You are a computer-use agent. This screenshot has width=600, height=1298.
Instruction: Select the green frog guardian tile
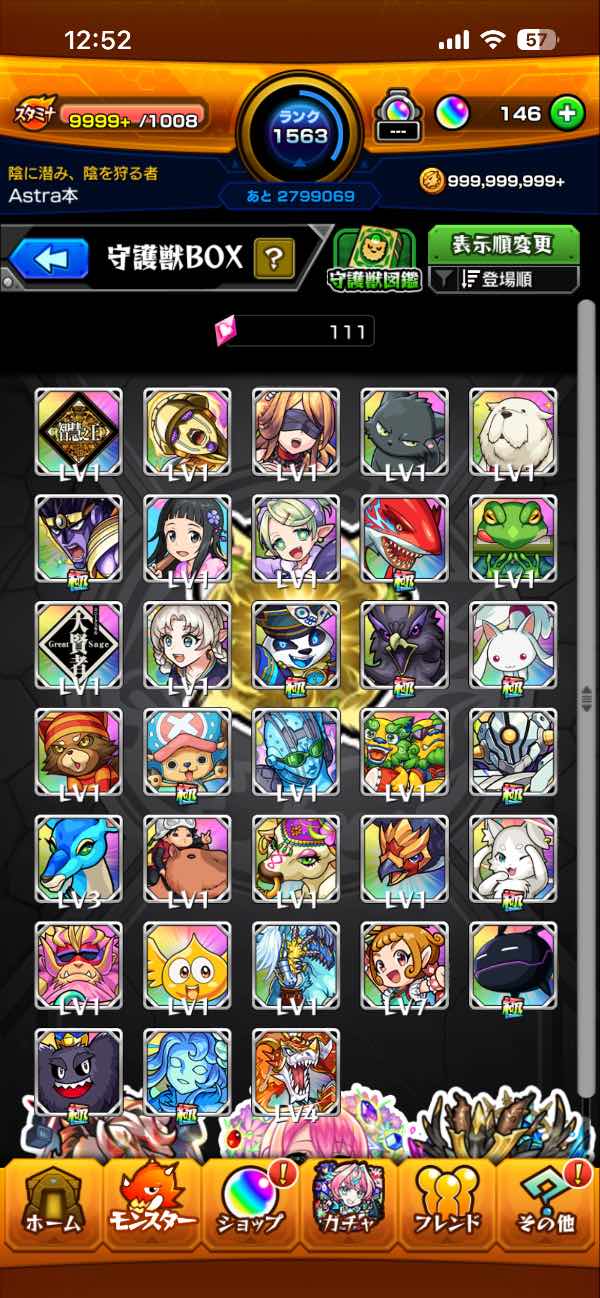513,538
